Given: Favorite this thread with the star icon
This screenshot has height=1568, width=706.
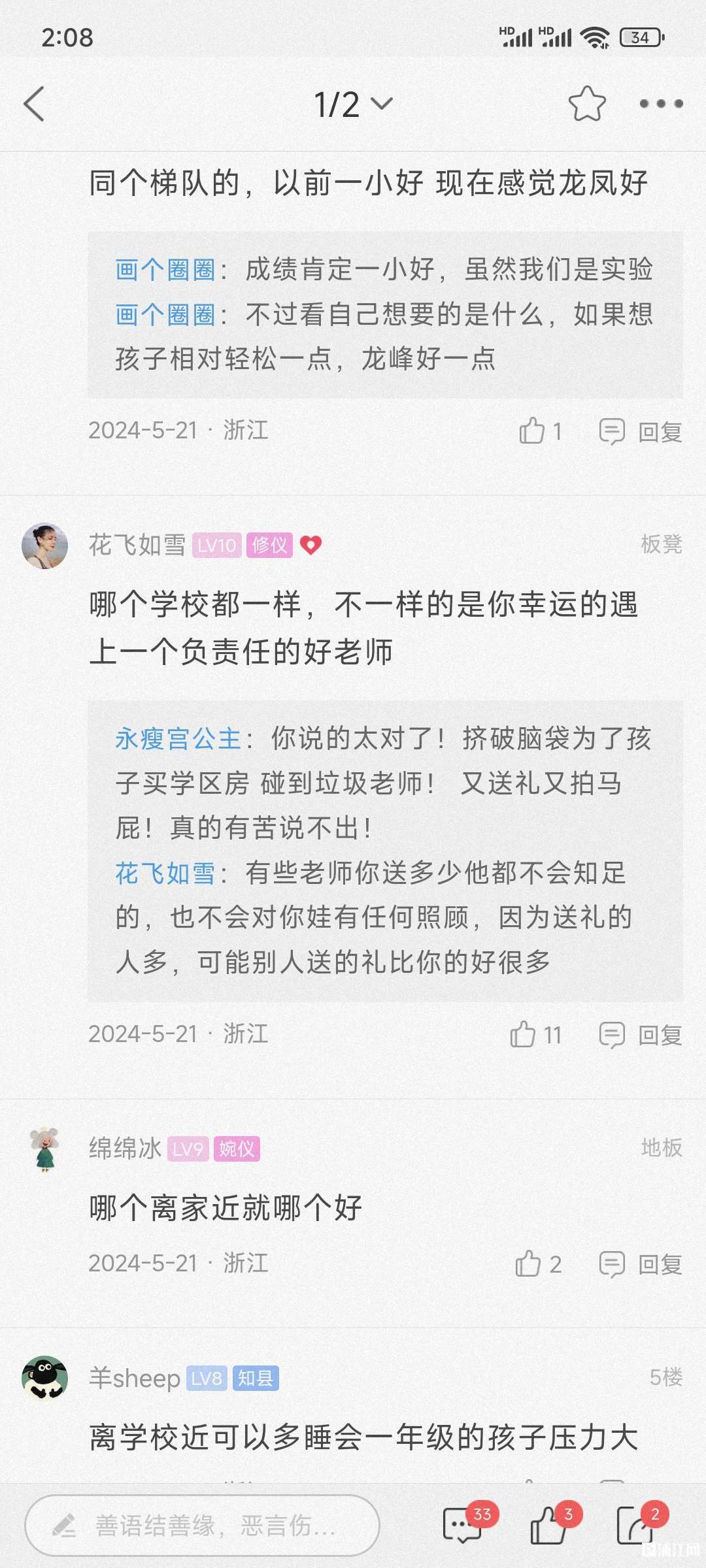Looking at the screenshot, I should click(x=586, y=105).
